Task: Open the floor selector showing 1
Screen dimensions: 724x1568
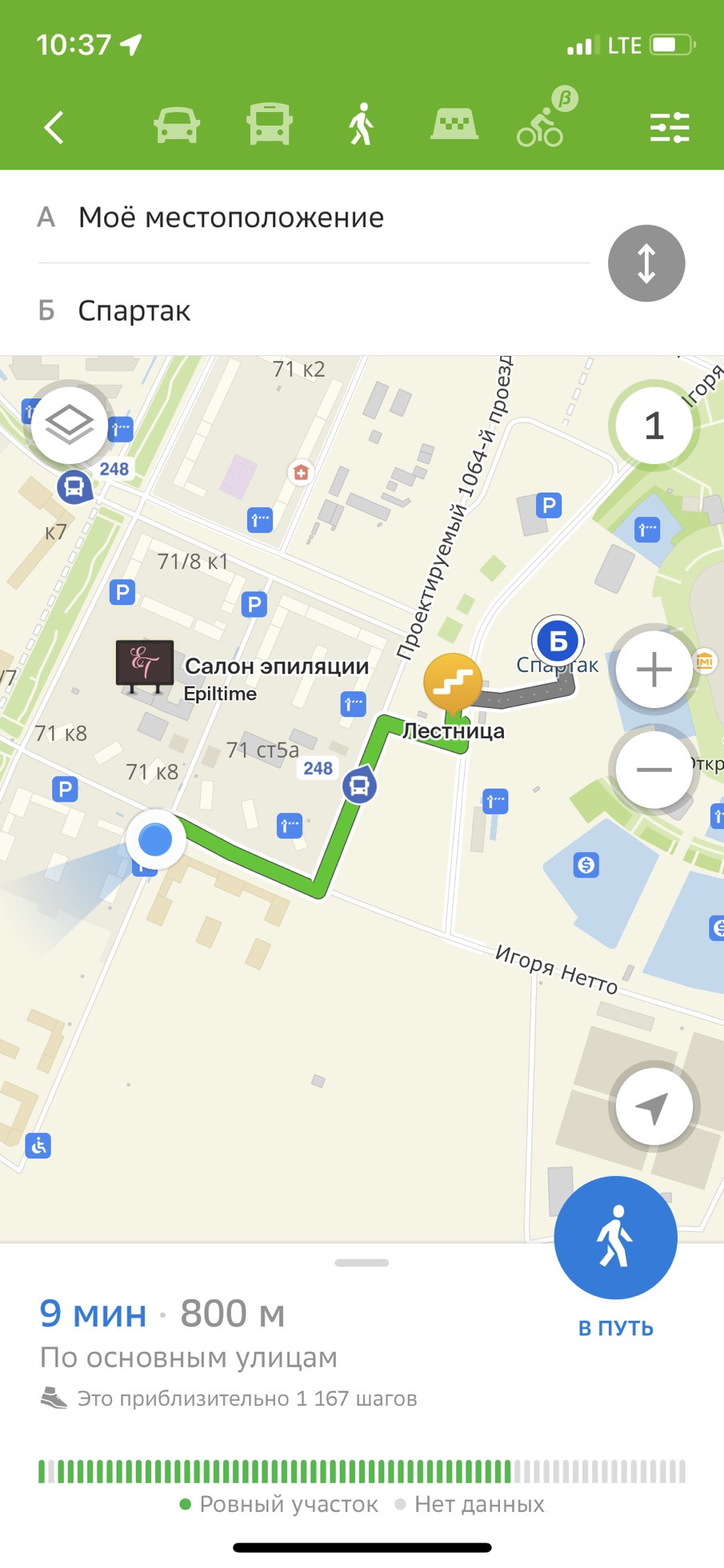Action: click(x=654, y=426)
